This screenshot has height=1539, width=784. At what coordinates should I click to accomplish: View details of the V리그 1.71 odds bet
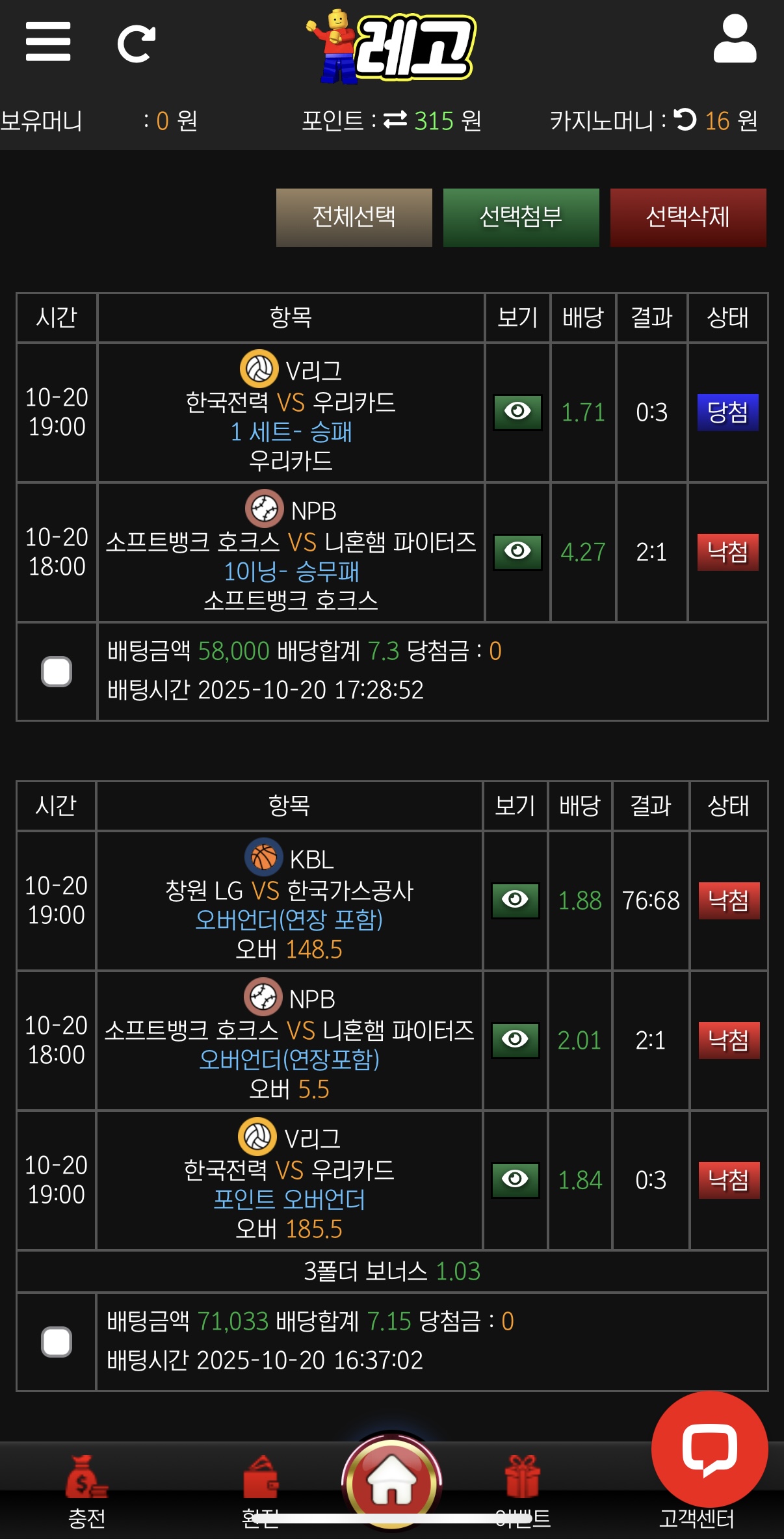[517, 412]
